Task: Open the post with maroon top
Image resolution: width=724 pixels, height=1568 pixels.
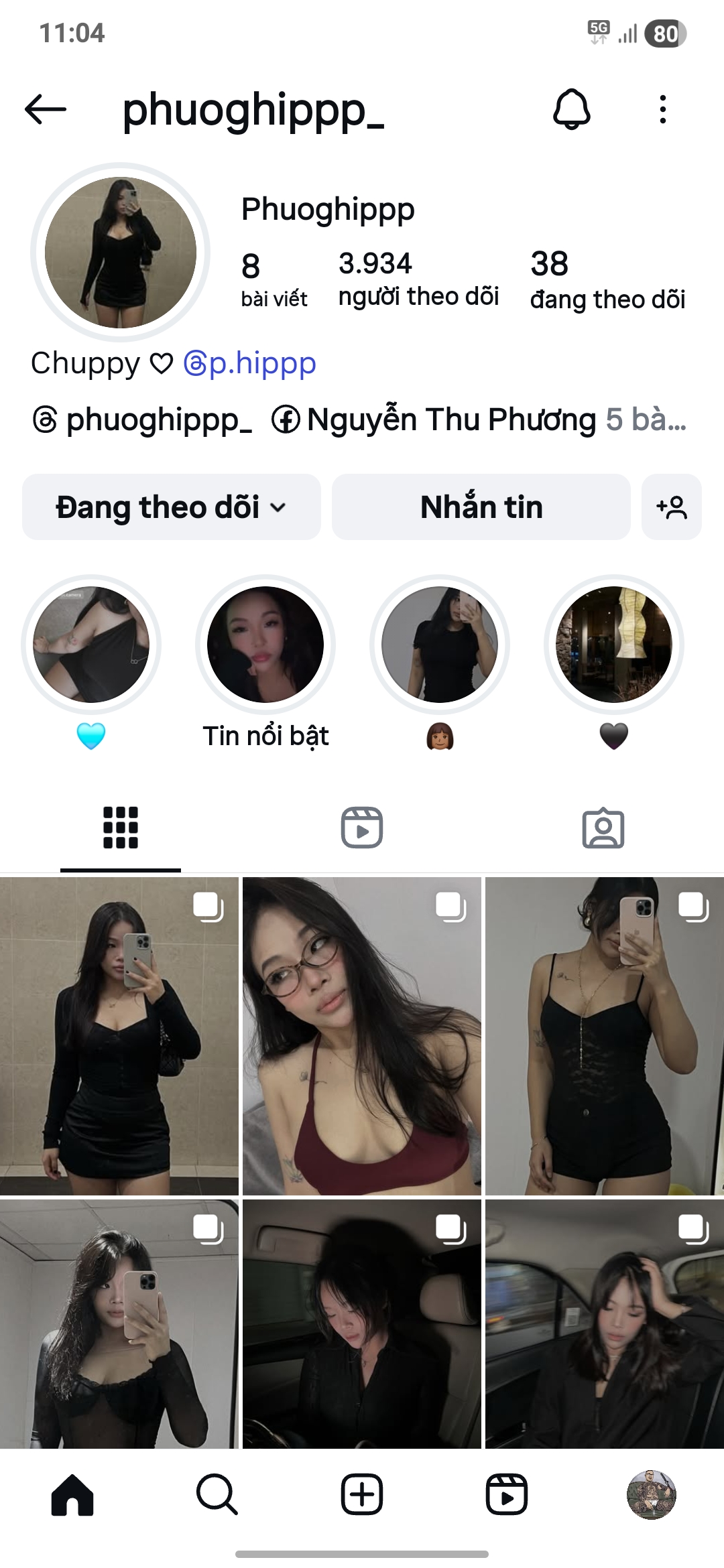Action: (x=362, y=1036)
